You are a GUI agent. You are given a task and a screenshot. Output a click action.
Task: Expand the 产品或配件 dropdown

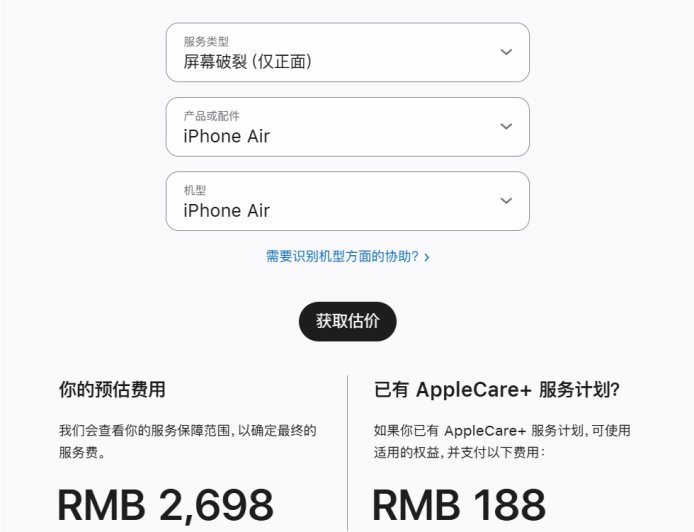coord(347,127)
